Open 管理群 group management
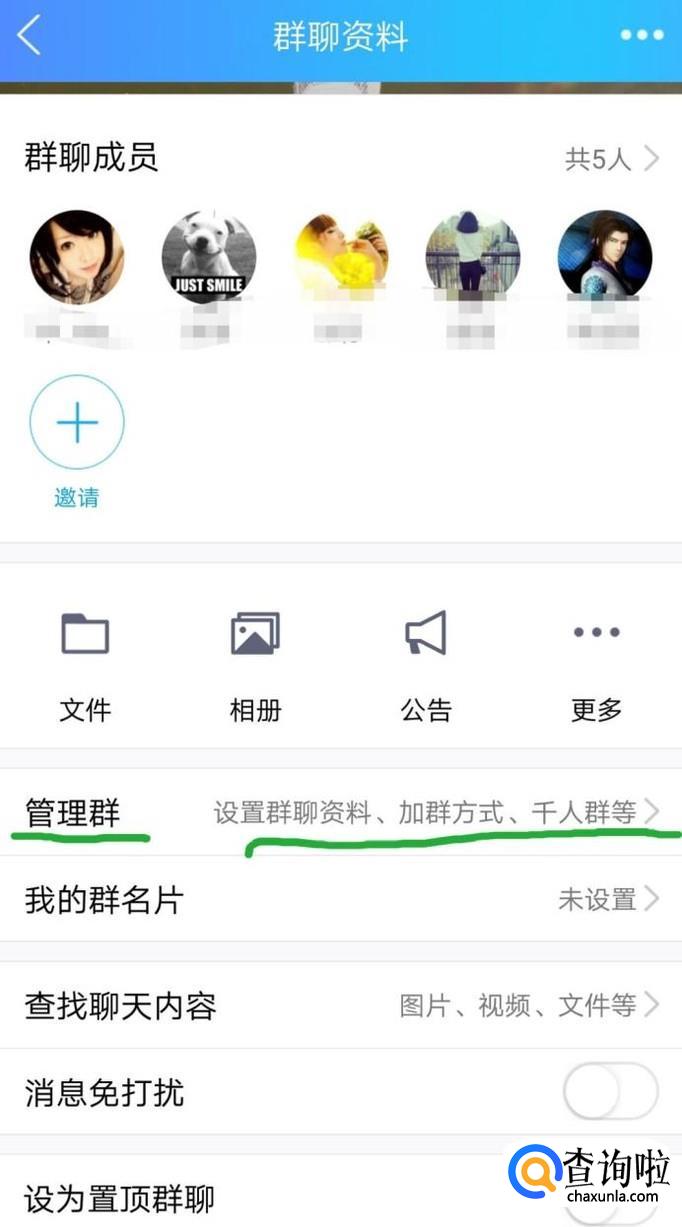The height and width of the screenshot is (1227, 682). click(x=341, y=812)
